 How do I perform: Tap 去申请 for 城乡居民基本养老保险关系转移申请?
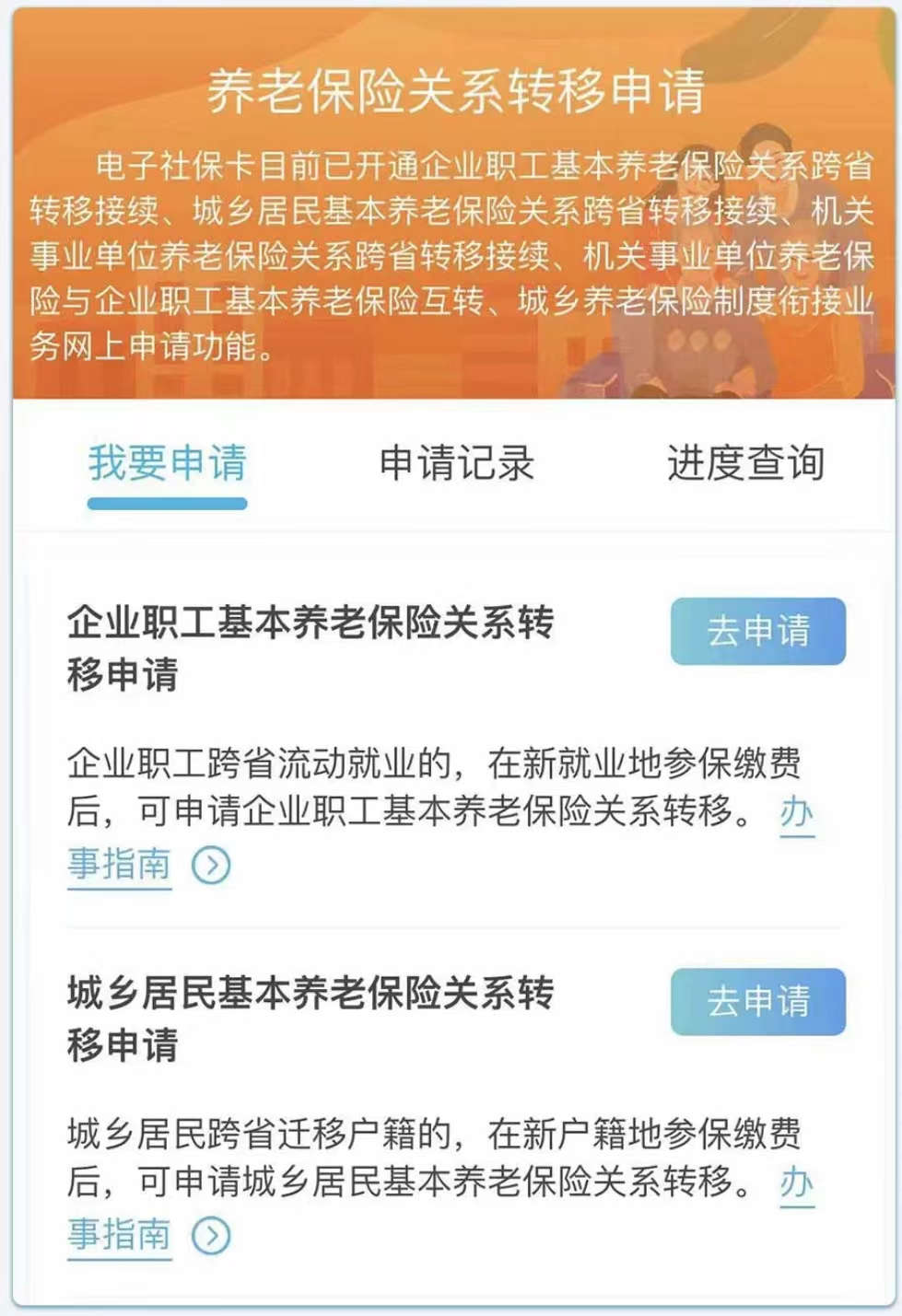point(757,1002)
